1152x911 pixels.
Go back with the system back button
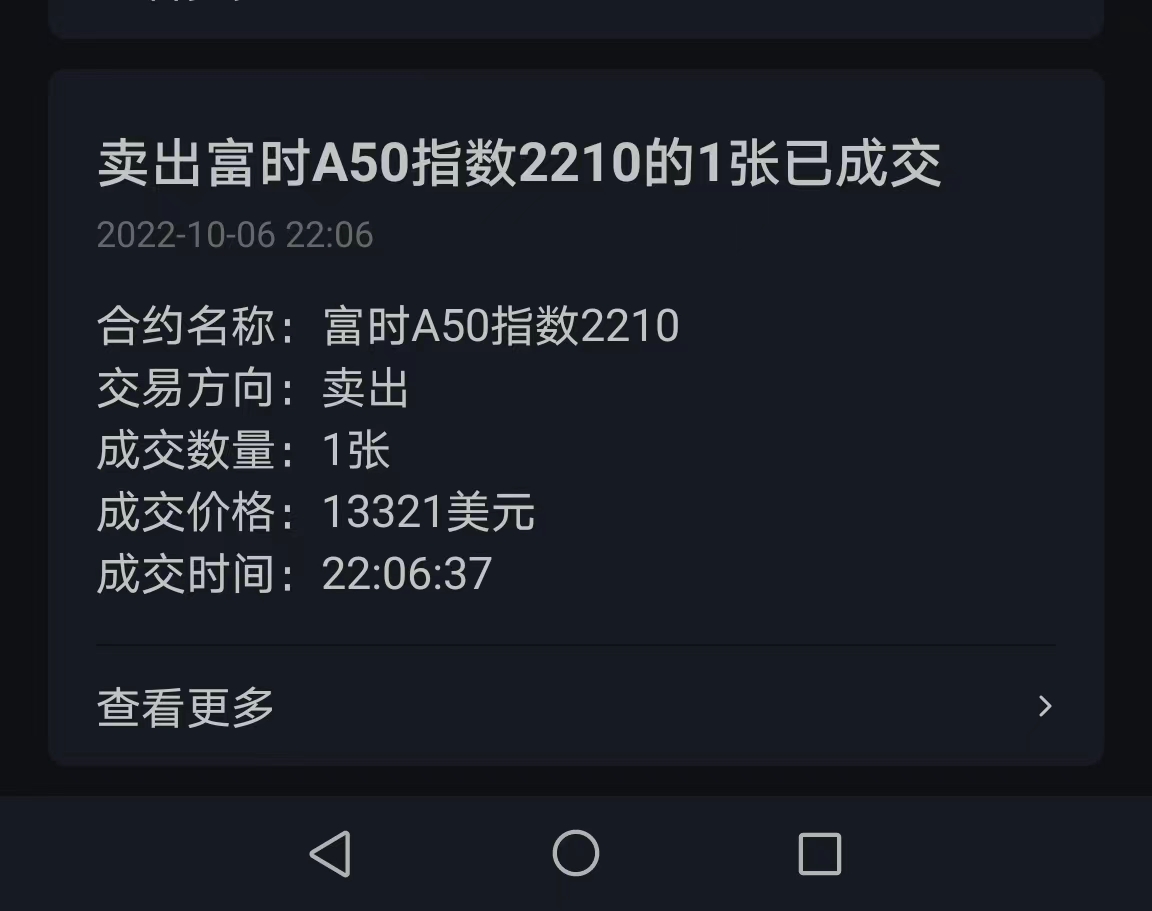coord(331,854)
